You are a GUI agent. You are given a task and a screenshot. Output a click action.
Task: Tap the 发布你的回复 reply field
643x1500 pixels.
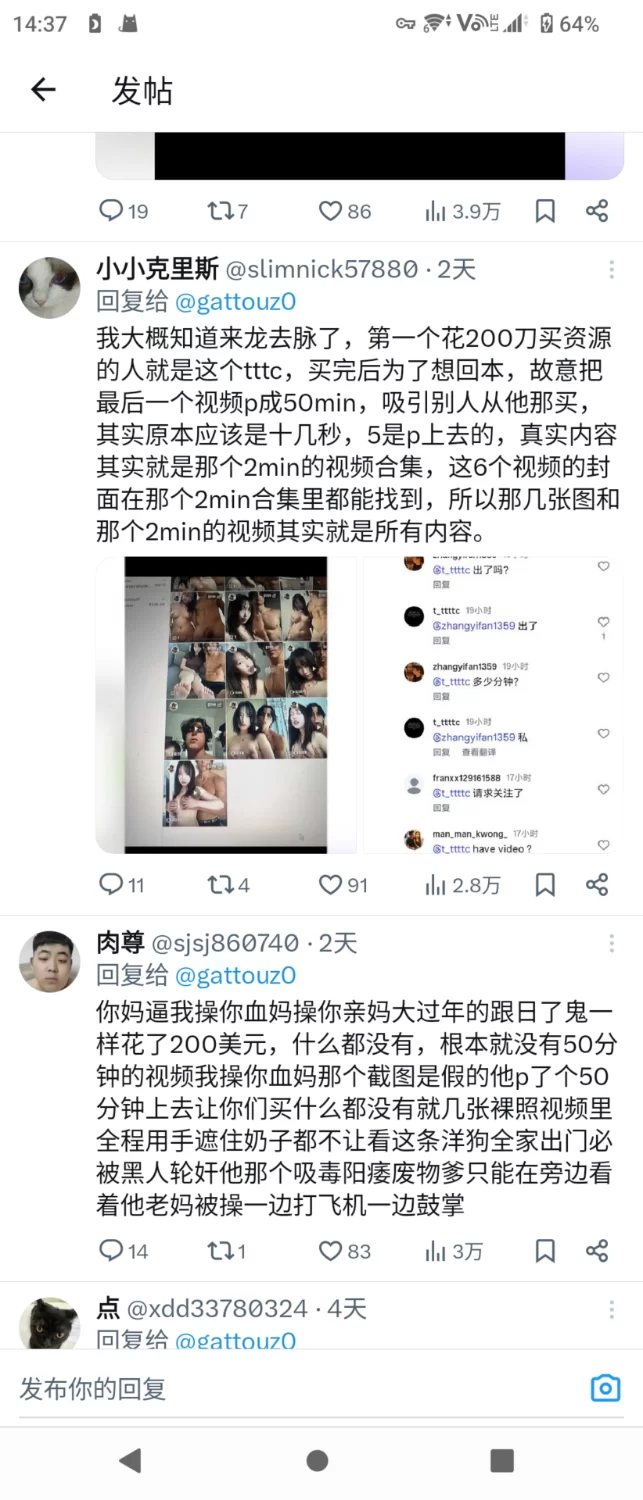coord(290,1388)
